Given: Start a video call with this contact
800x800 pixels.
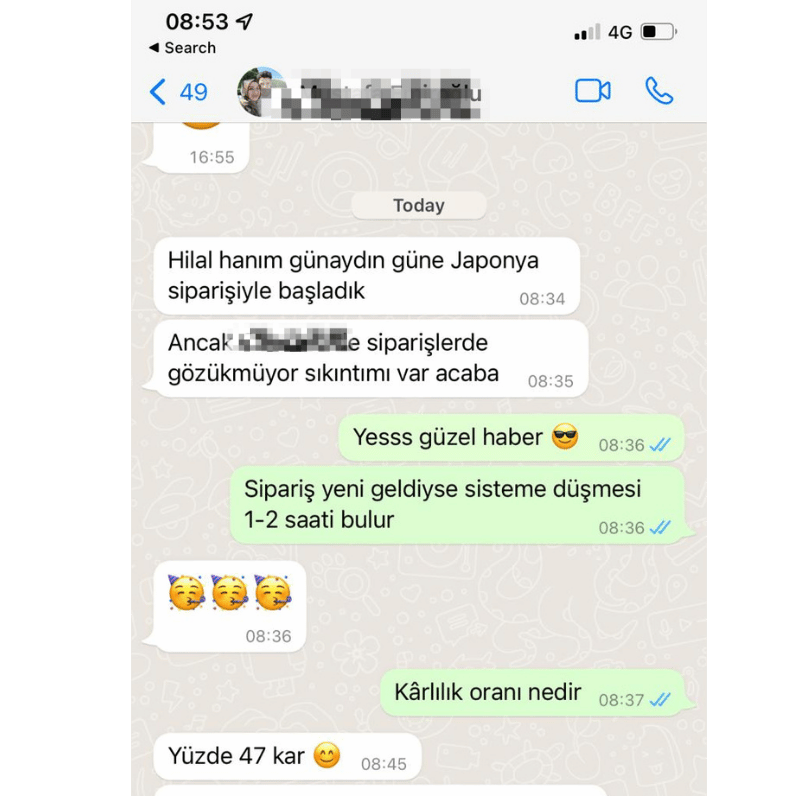Looking at the screenshot, I should pyautogui.click(x=592, y=91).
